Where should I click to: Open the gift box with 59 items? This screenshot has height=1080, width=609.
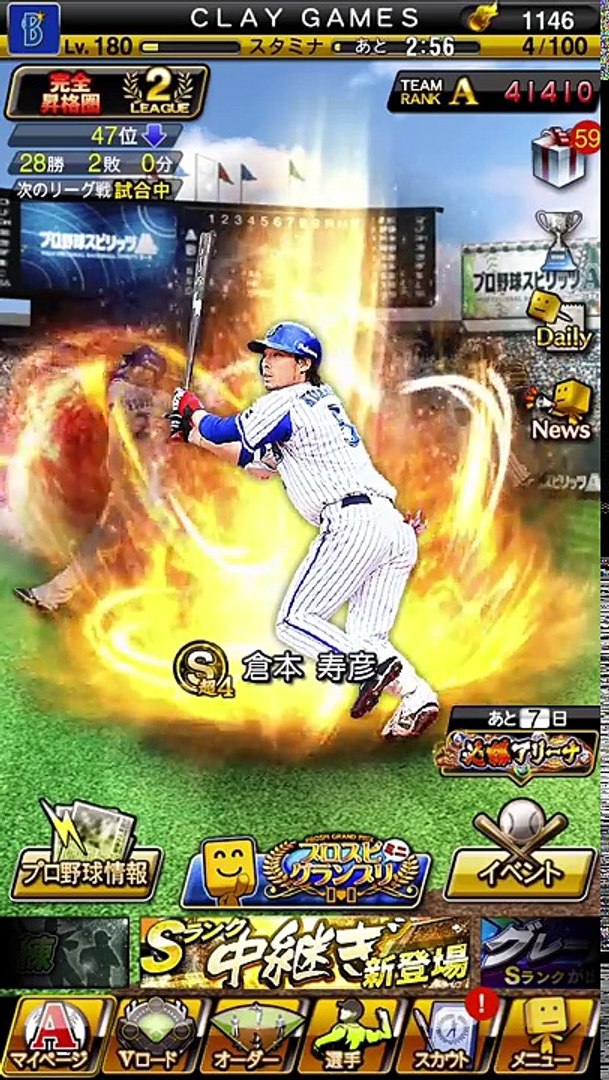click(560, 157)
